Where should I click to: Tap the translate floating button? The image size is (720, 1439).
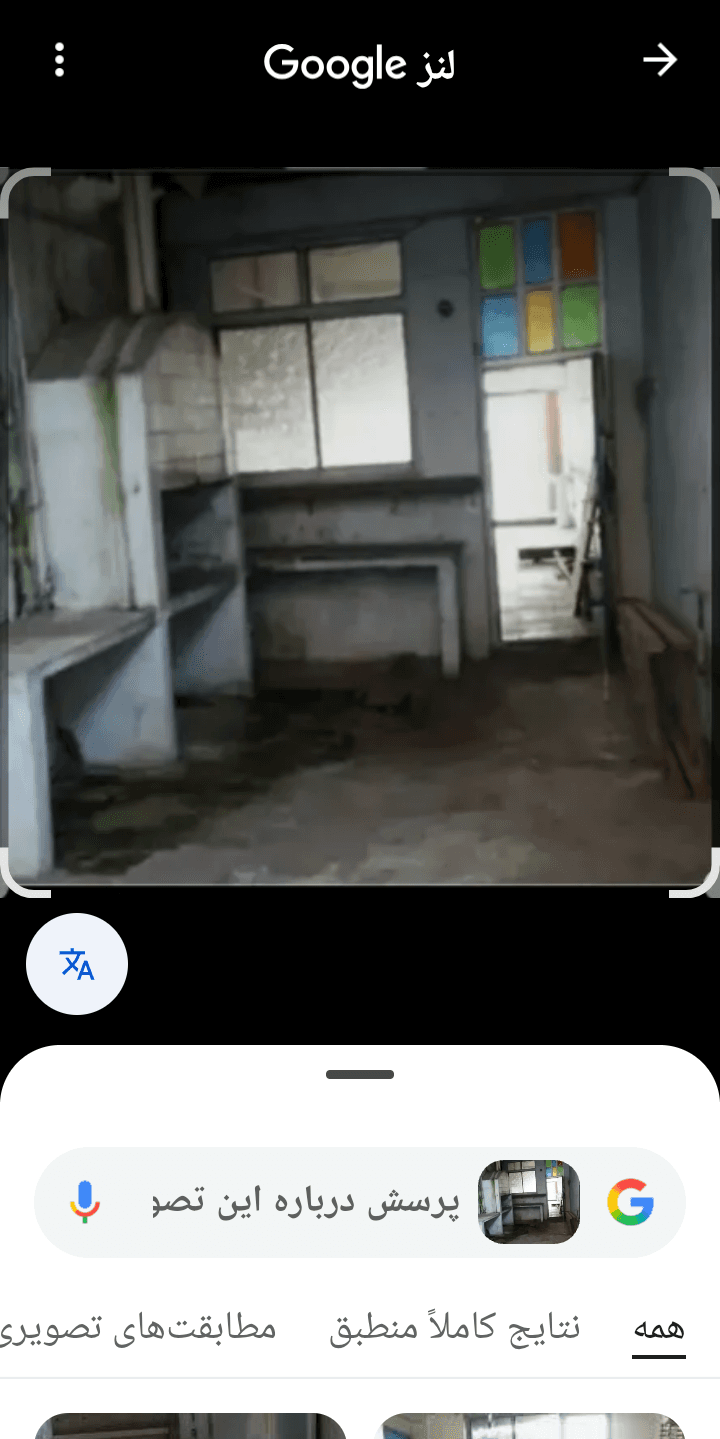[x=77, y=964]
